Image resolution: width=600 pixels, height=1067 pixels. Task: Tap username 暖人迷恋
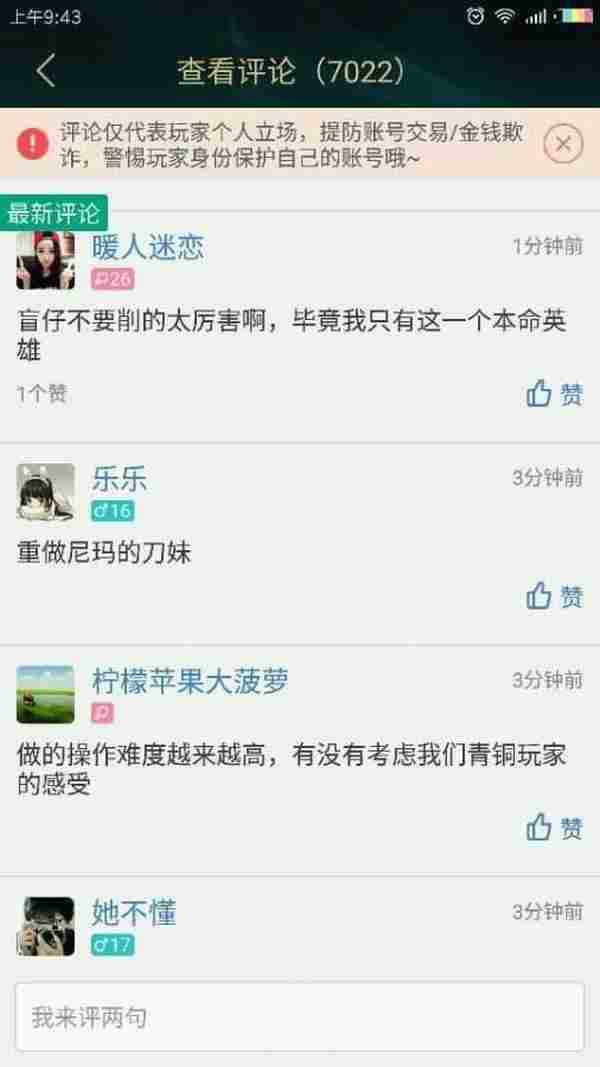click(147, 246)
